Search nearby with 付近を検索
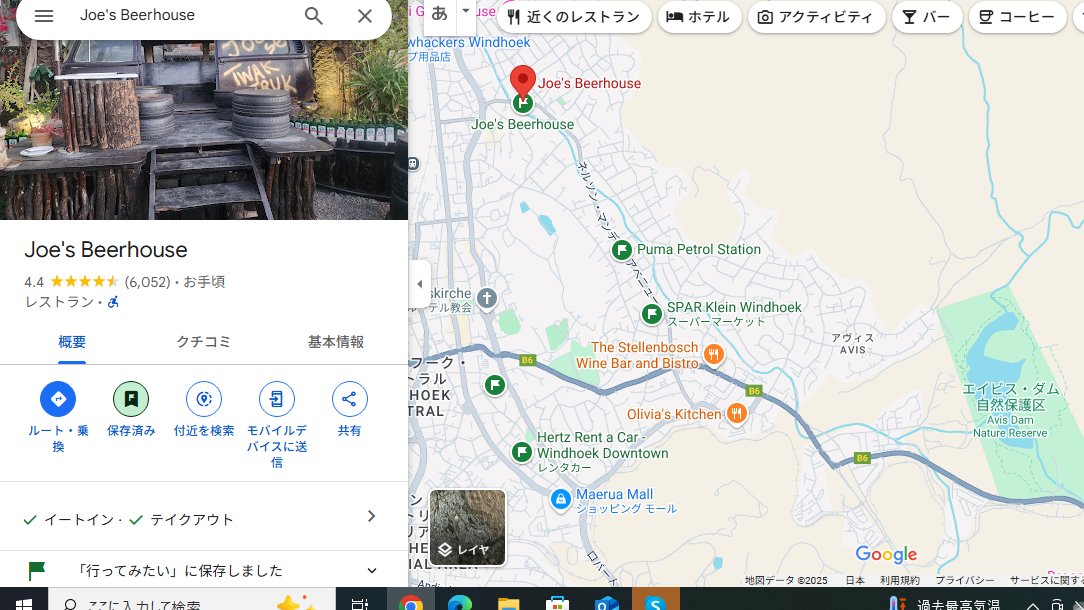1084x610 pixels. pos(204,399)
